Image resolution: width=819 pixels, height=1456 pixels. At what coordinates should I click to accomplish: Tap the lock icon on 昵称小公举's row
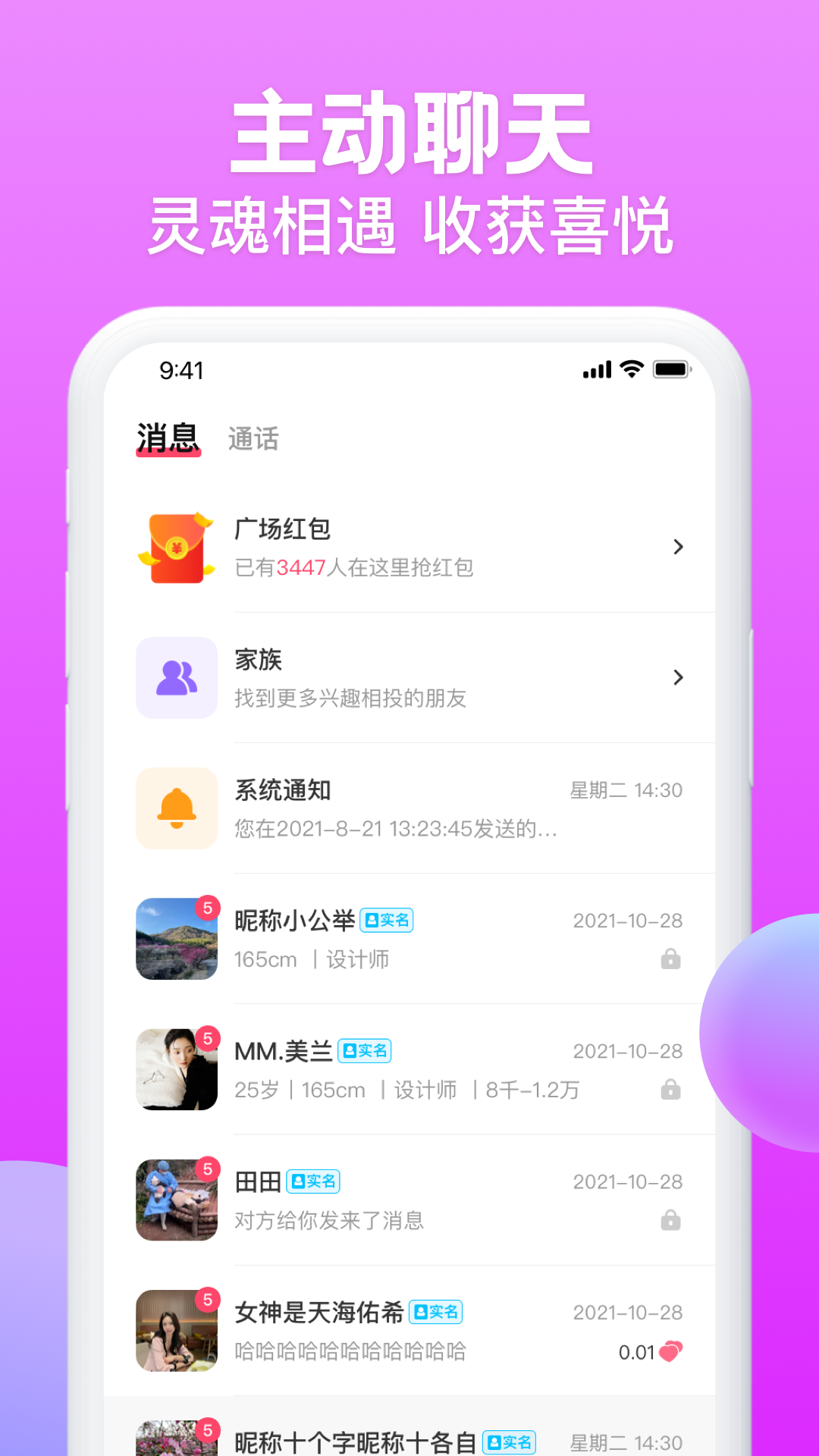(x=670, y=959)
